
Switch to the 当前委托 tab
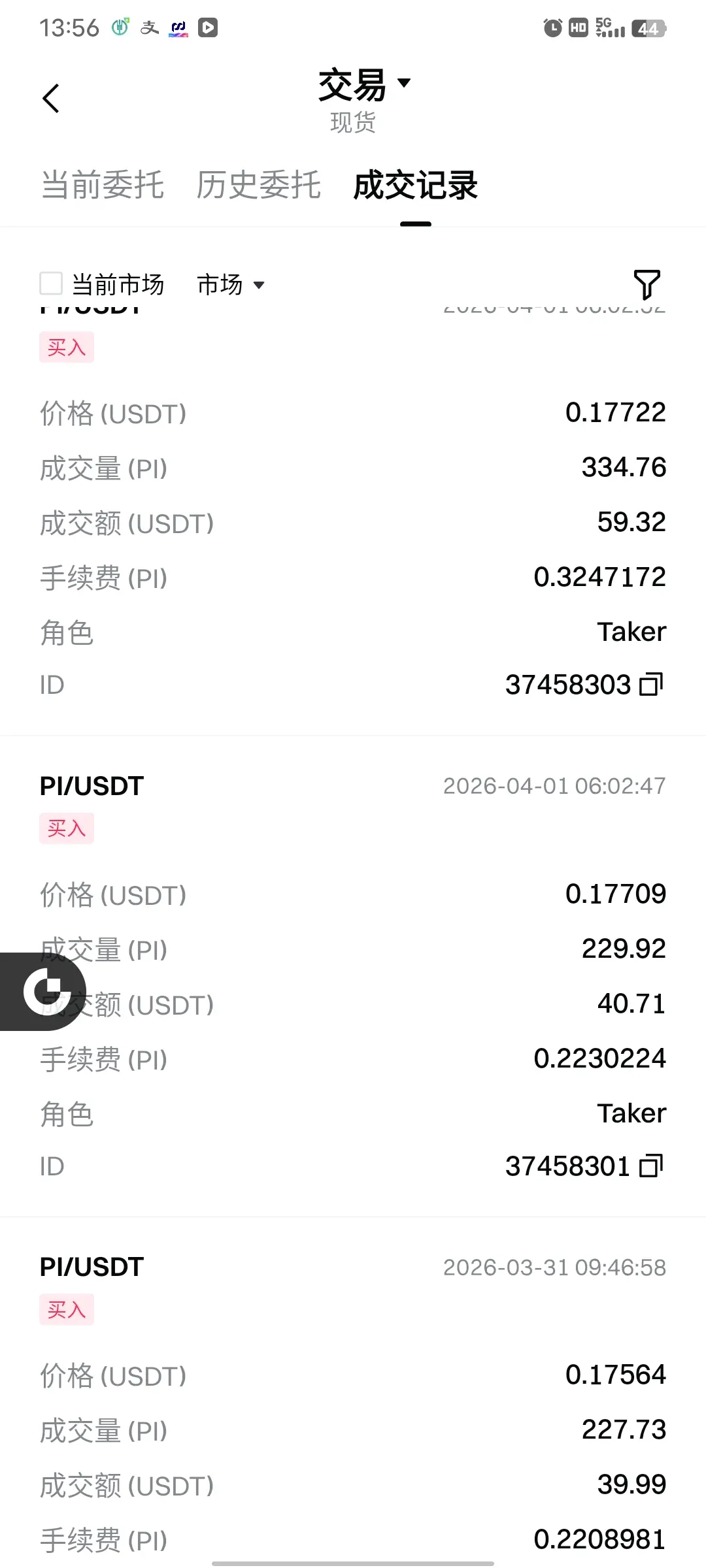(x=103, y=185)
